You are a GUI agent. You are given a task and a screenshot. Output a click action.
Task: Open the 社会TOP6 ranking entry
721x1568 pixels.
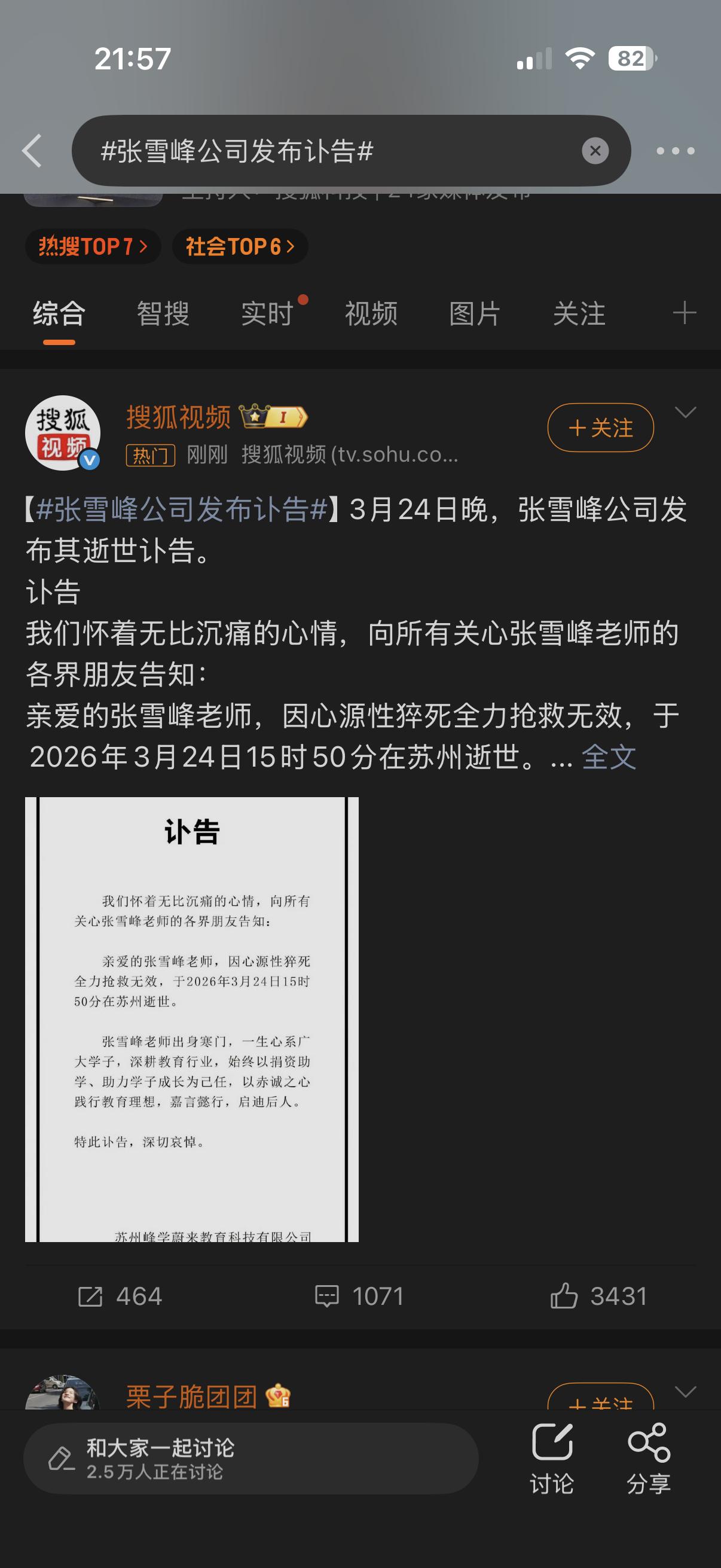pyautogui.click(x=239, y=246)
